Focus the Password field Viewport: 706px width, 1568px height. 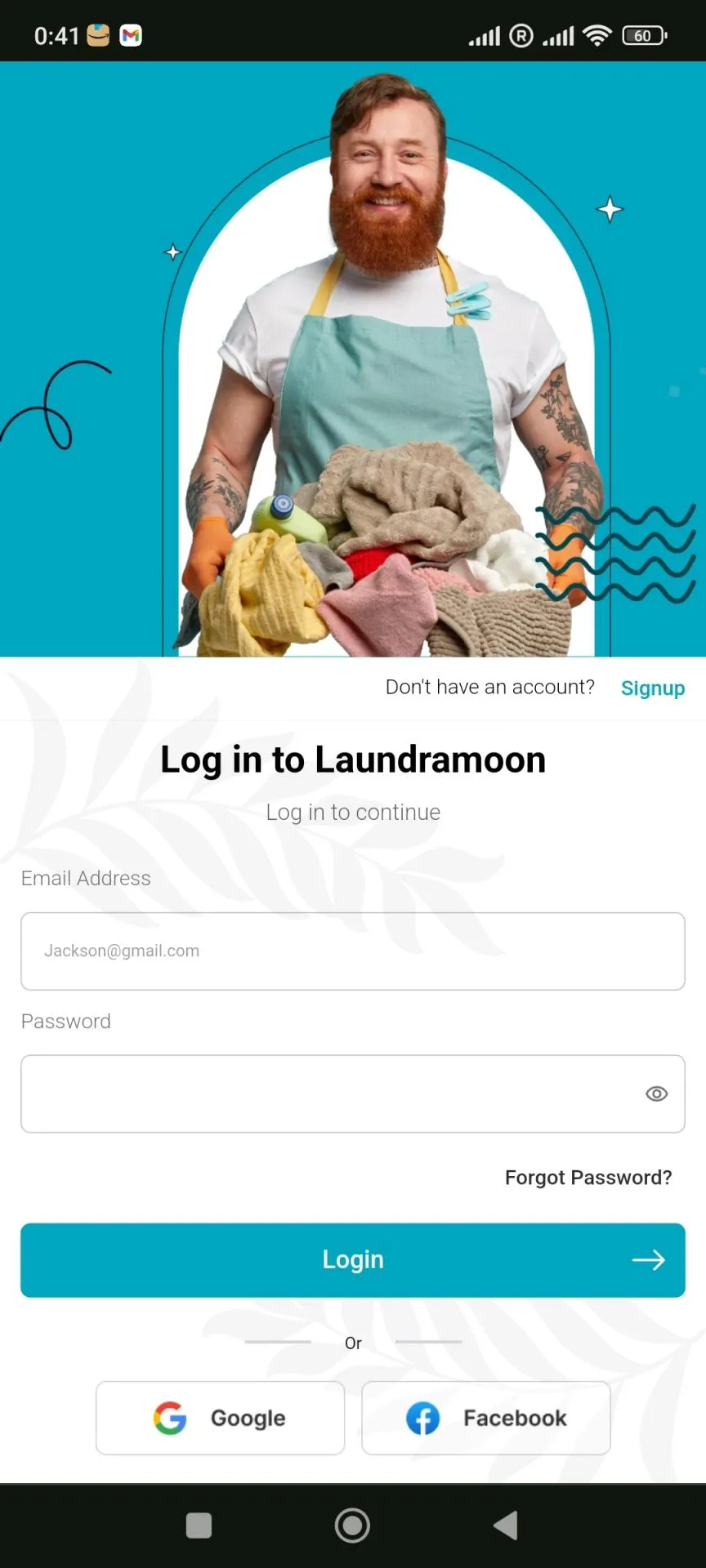pos(327,1094)
